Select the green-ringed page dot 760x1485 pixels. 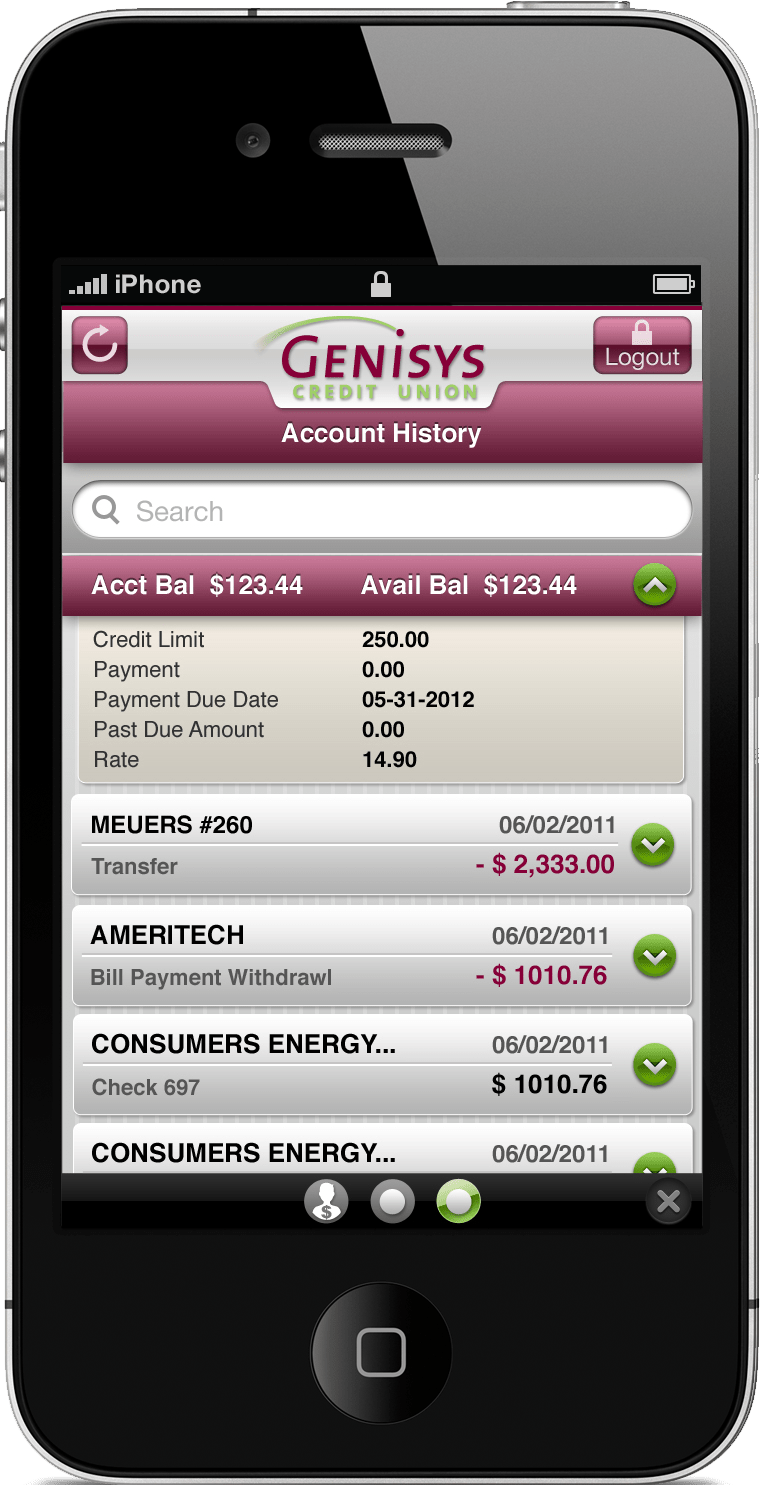coord(458,1202)
